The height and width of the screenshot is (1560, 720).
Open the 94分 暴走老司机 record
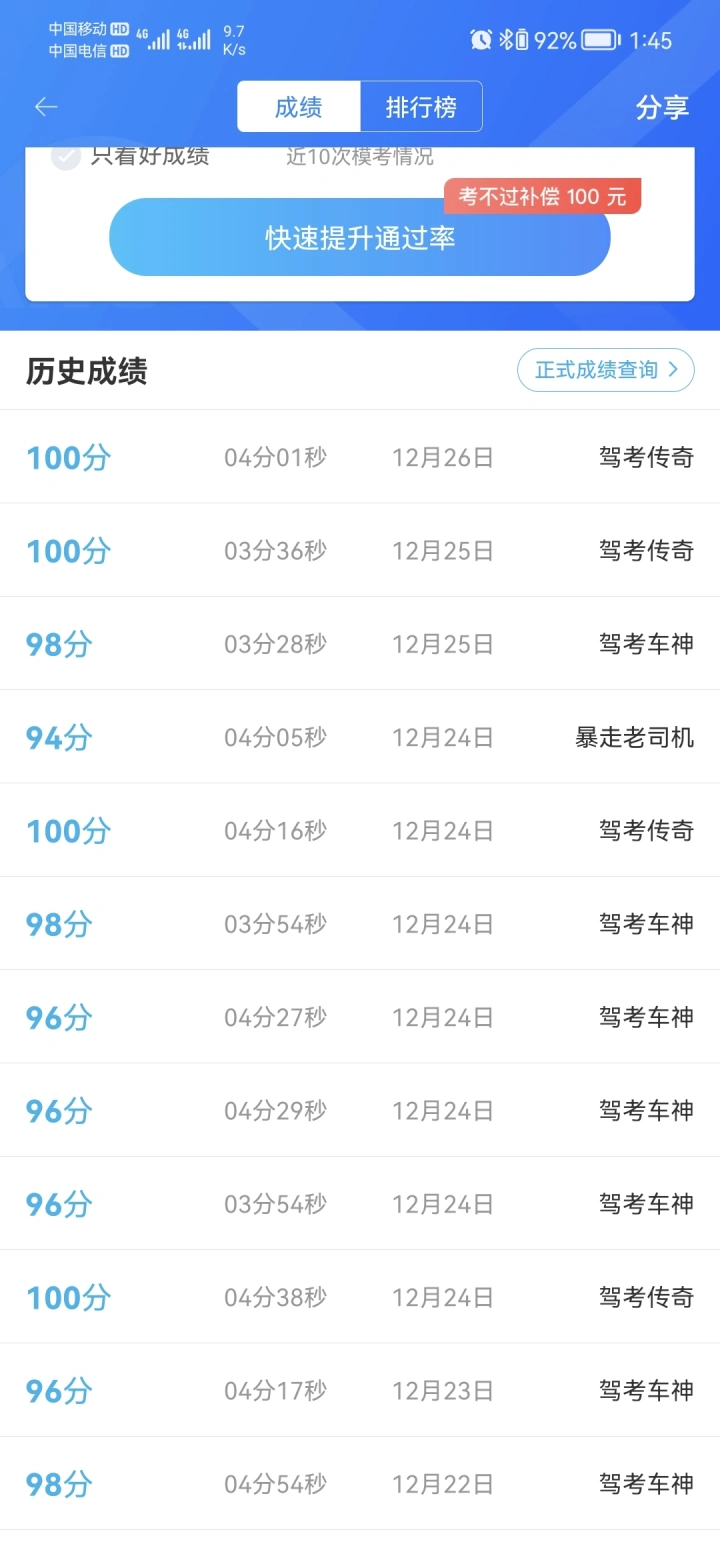360,738
